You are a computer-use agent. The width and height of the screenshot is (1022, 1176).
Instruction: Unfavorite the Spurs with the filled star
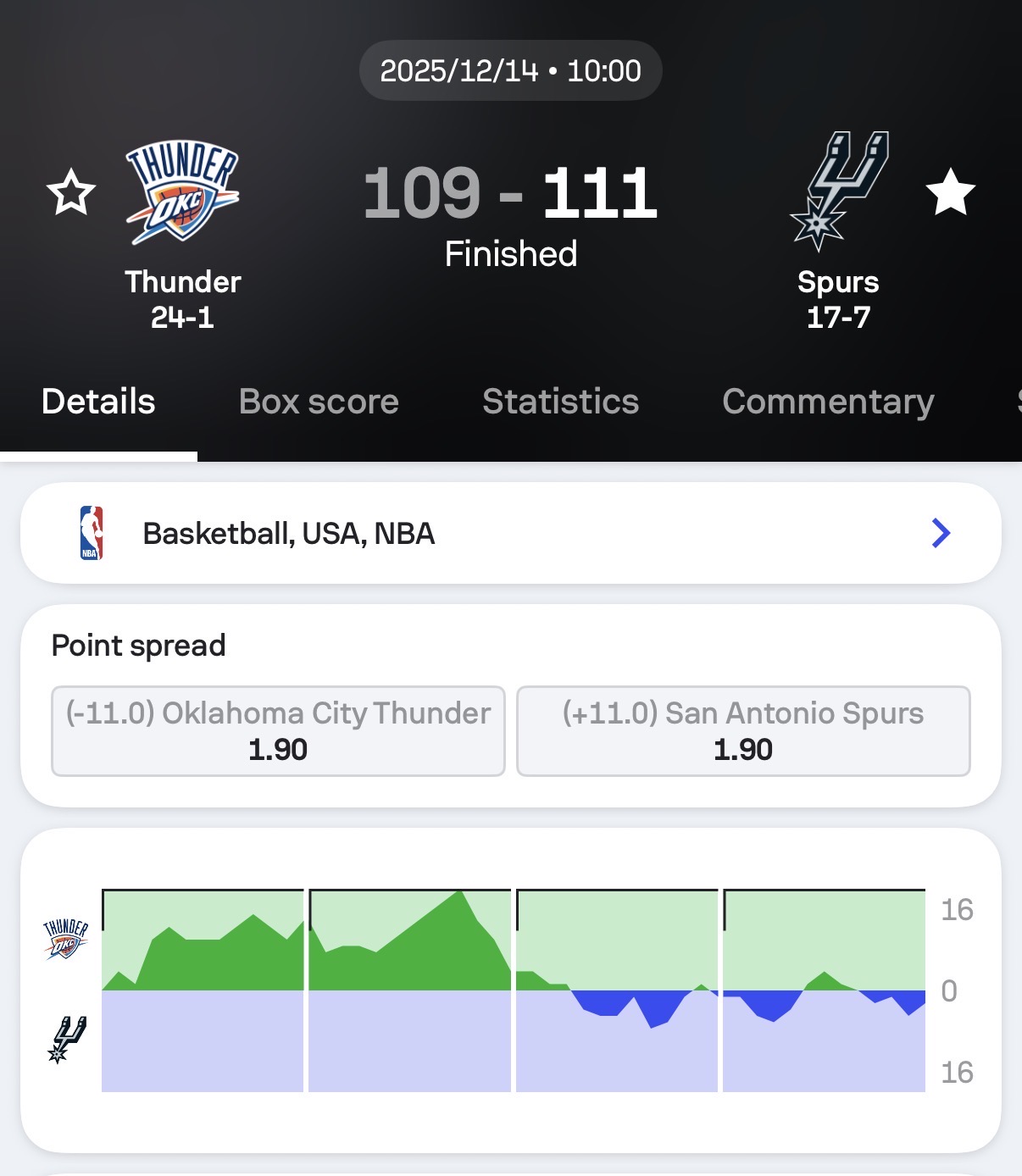click(951, 192)
